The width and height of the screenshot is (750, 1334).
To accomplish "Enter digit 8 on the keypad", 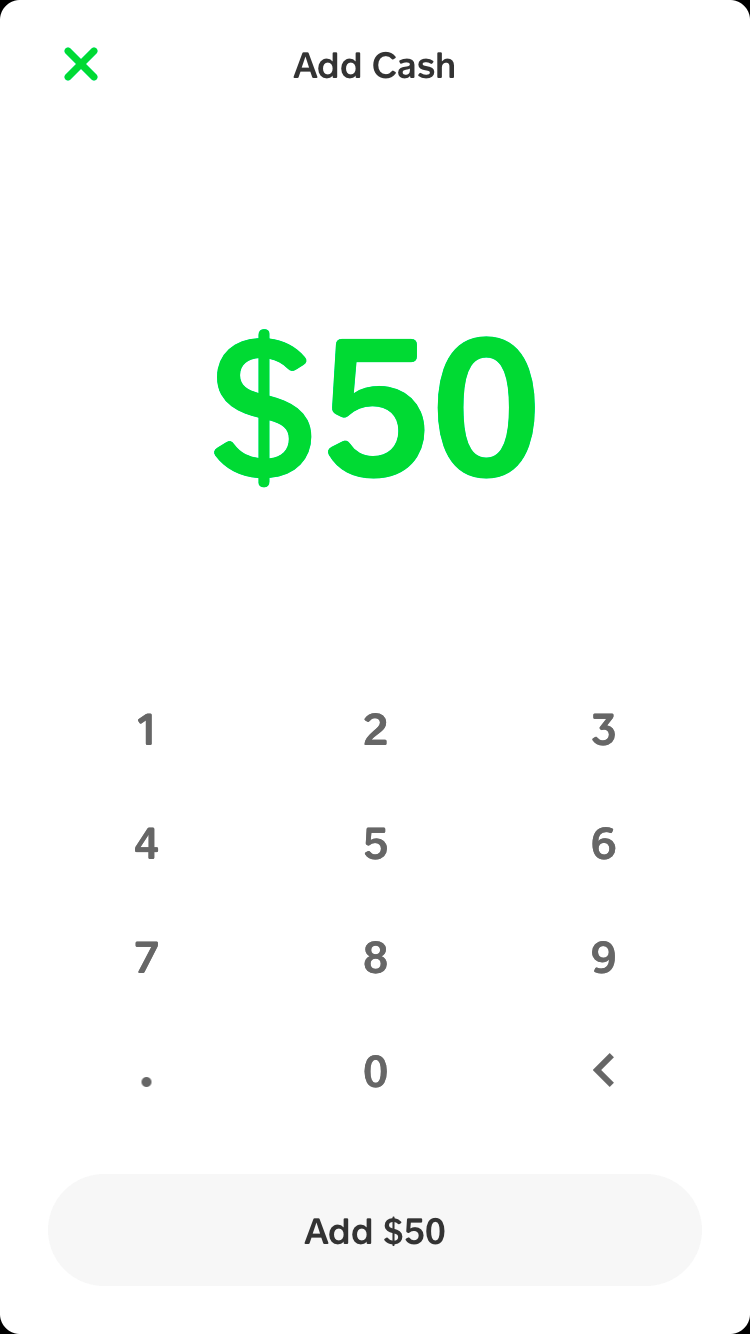I will coord(375,958).
